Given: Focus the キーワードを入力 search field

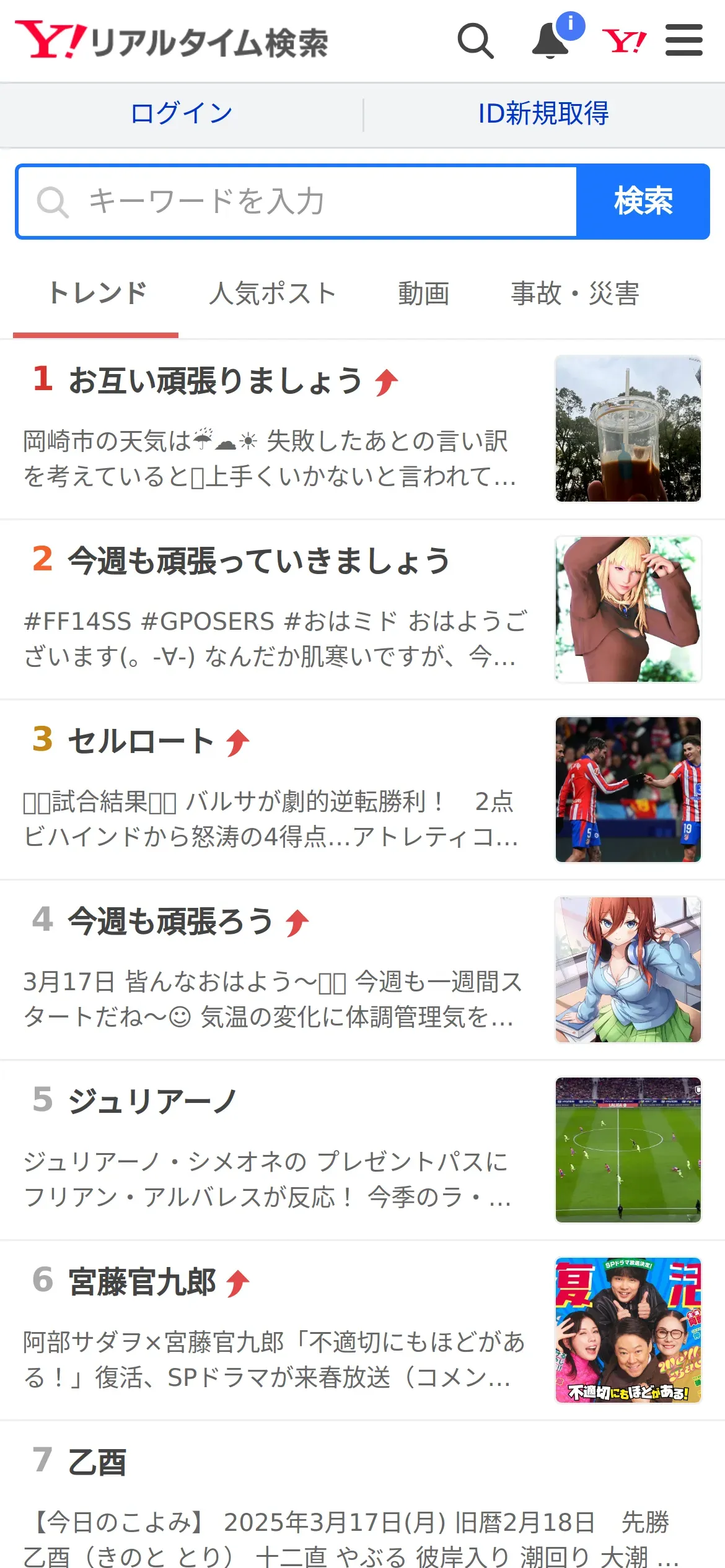Looking at the screenshot, I should (x=297, y=202).
